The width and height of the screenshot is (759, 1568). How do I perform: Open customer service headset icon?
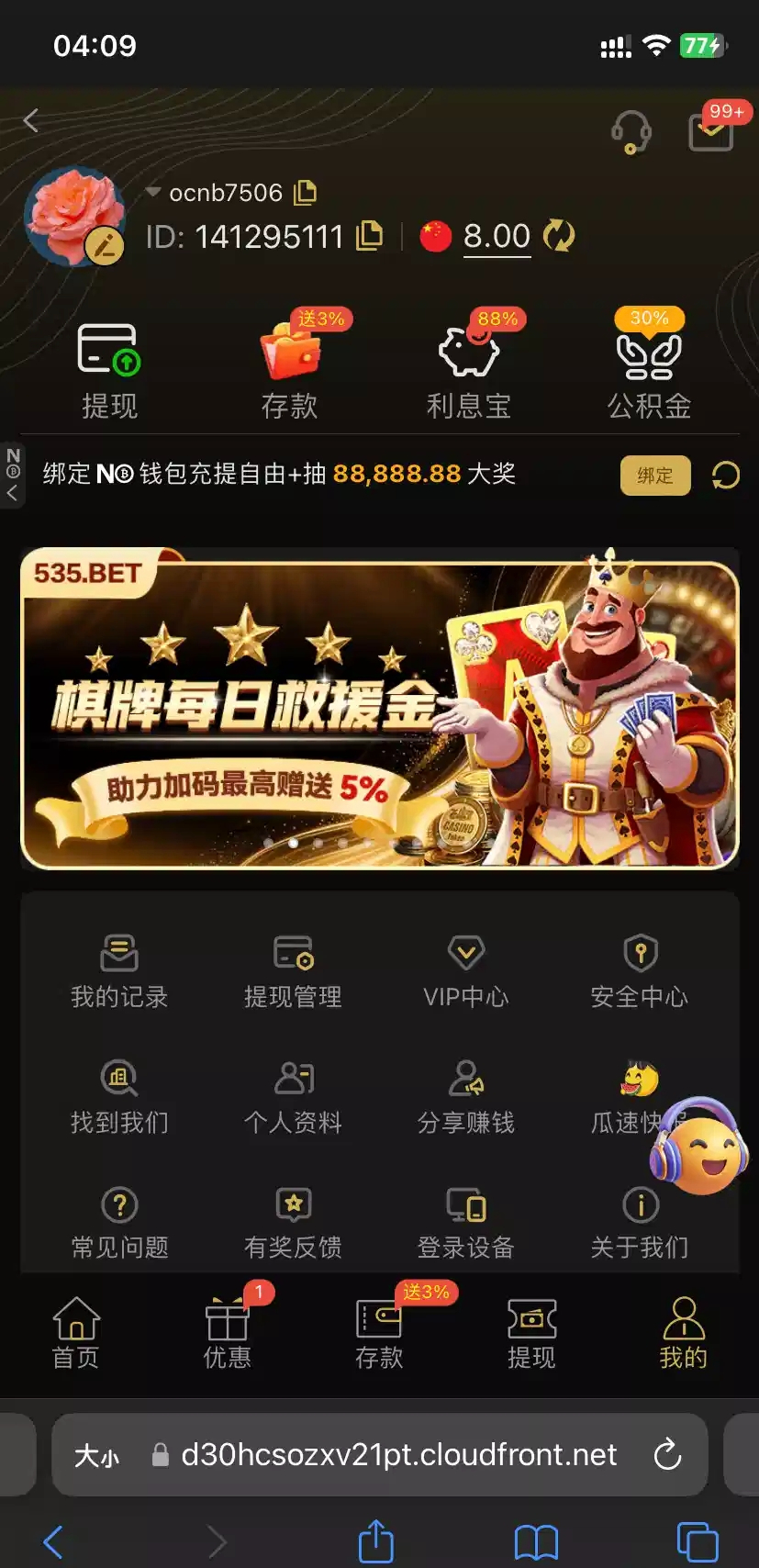point(631,132)
